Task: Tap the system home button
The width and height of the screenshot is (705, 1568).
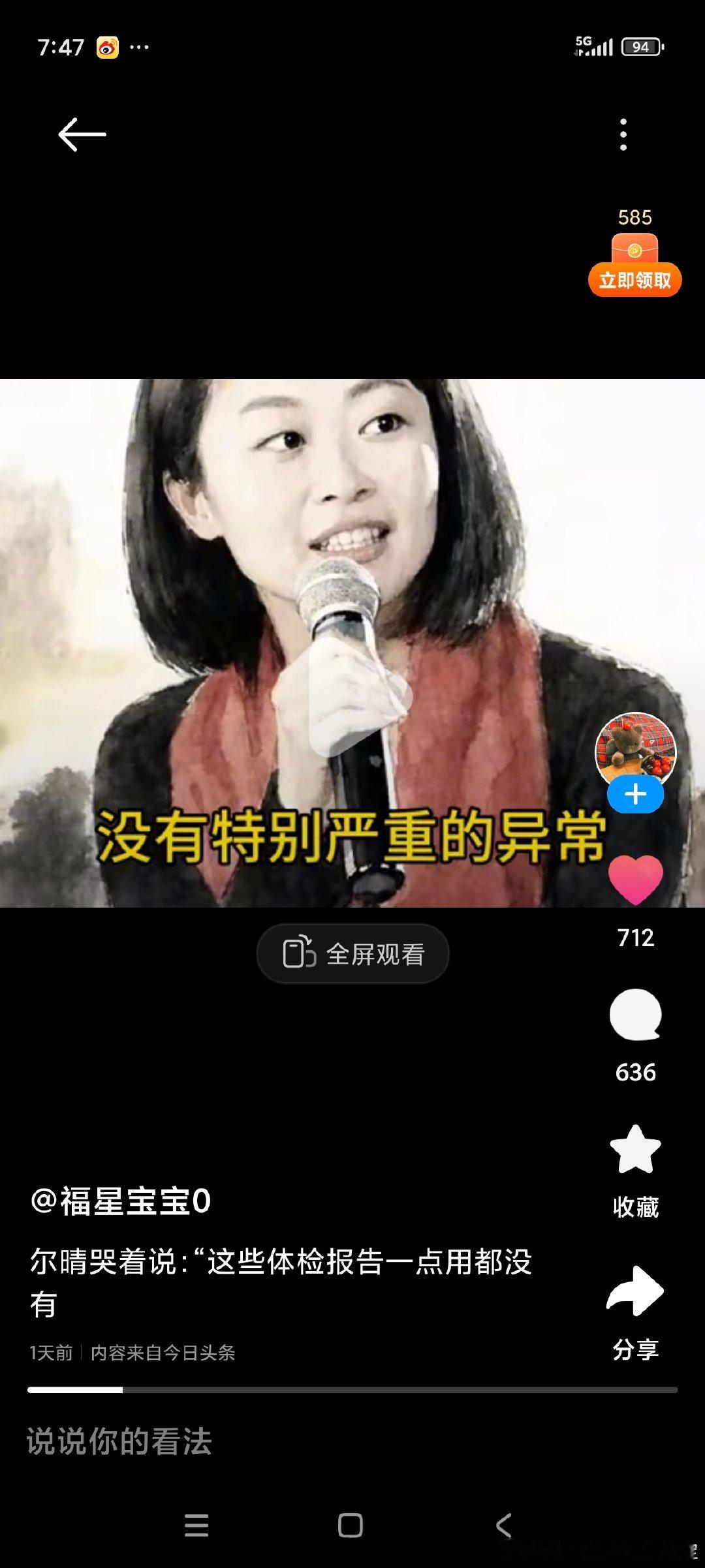Action: (x=351, y=1526)
